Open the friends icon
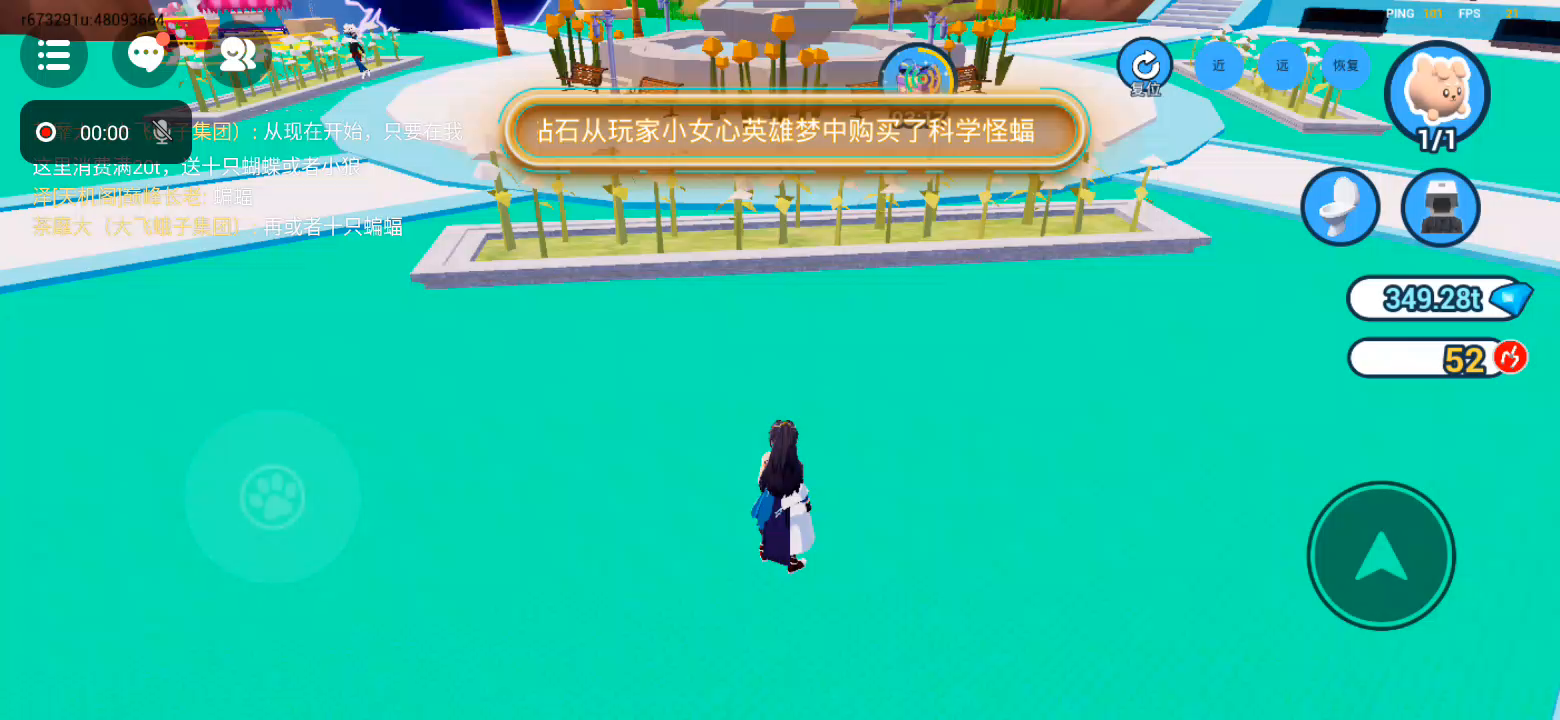 coord(238,54)
